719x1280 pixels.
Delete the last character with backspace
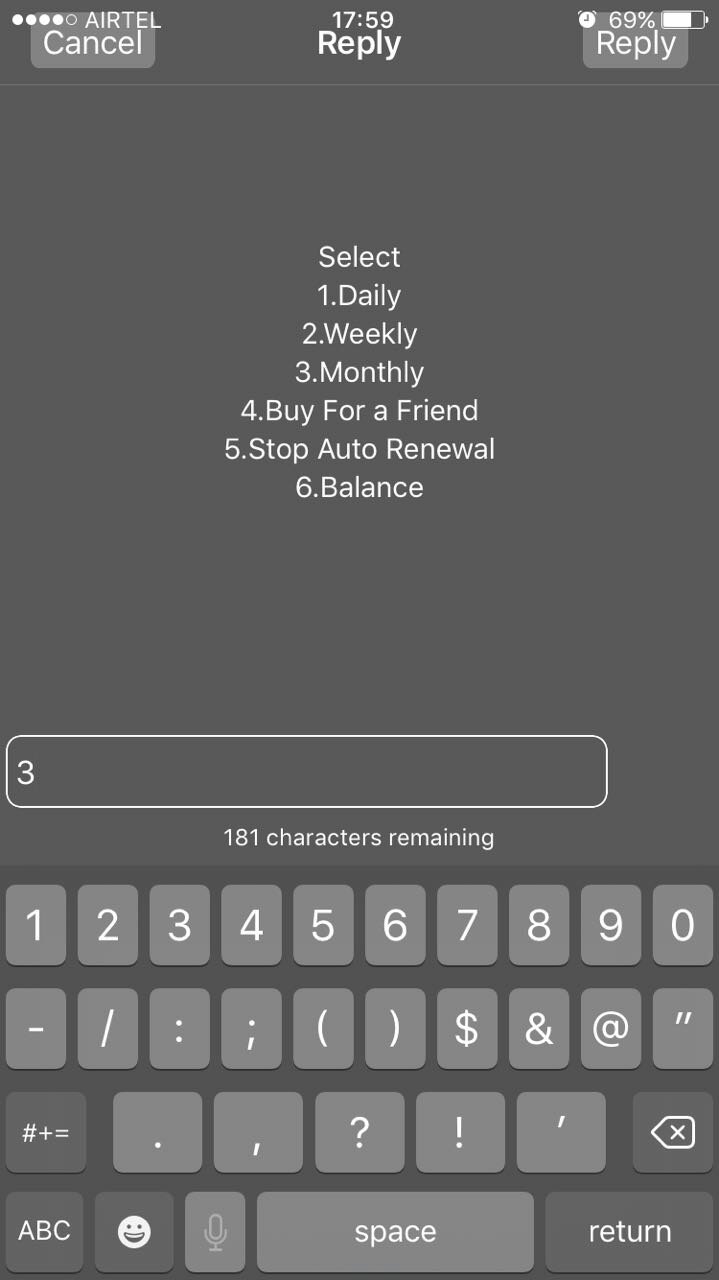[x=673, y=1133]
